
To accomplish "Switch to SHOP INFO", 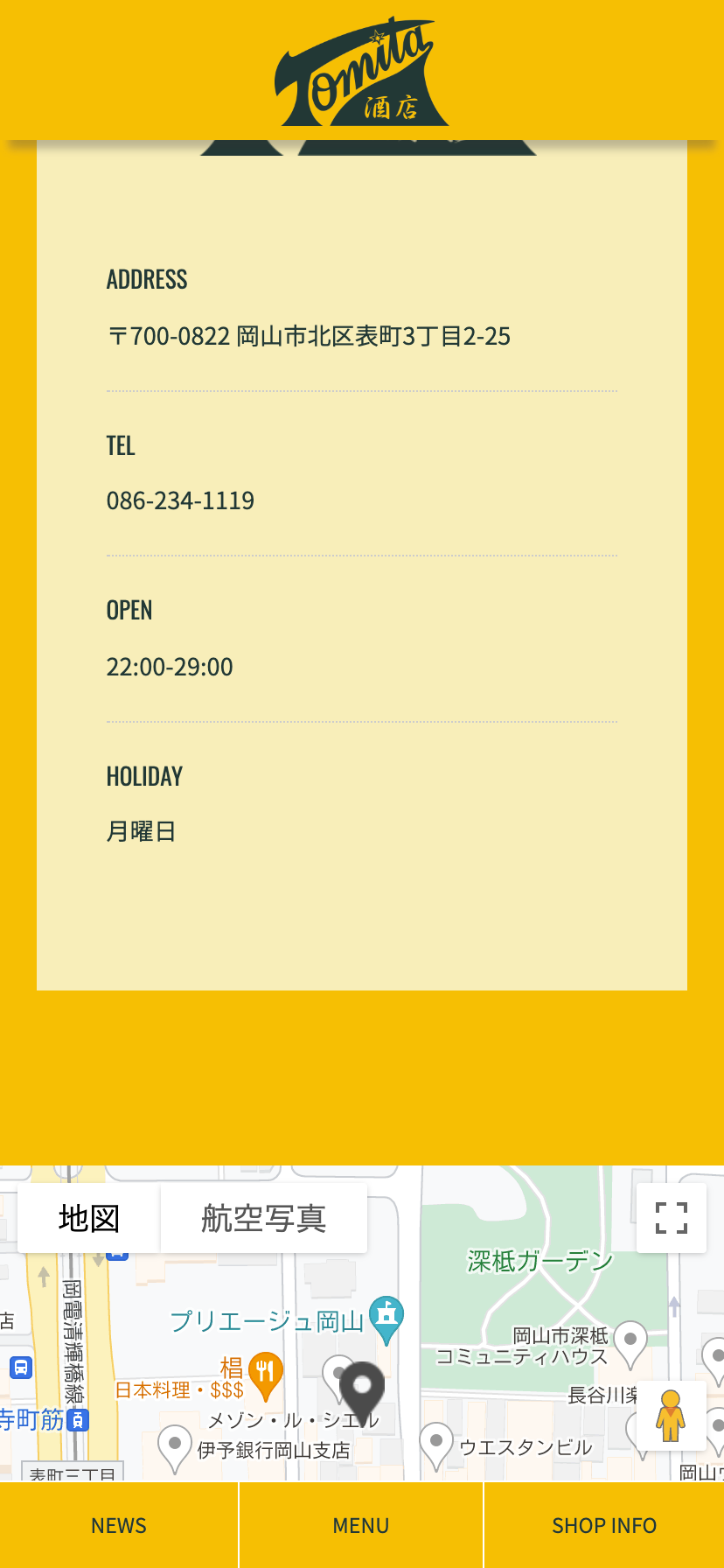I will coord(604,1525).
